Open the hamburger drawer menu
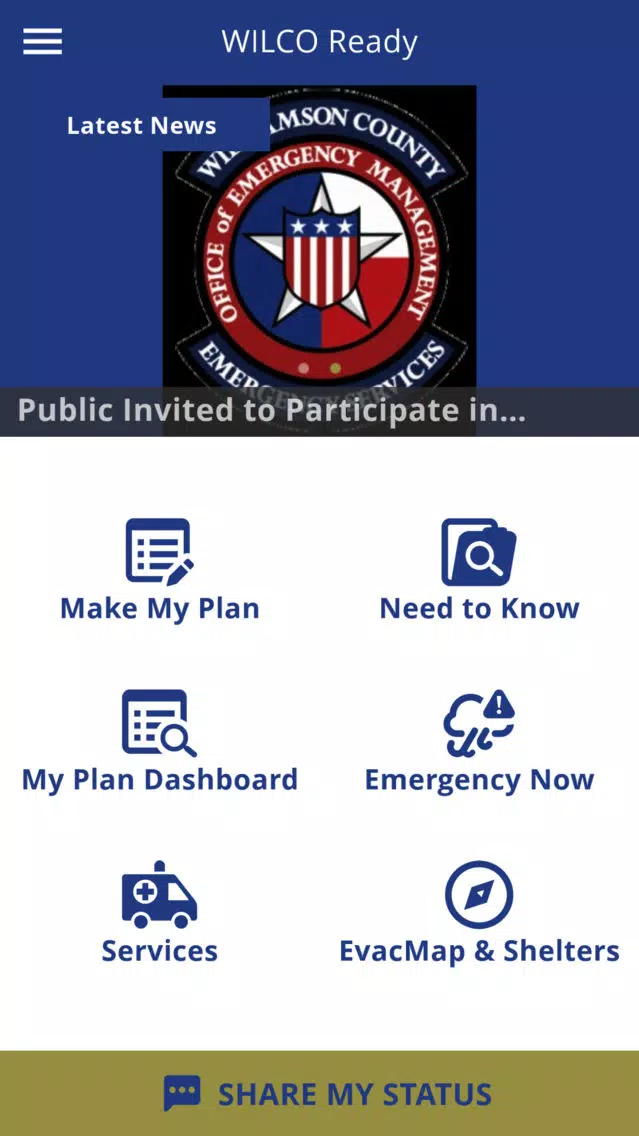This screenshot has height=1136, width=639. (x=42, y=41)
